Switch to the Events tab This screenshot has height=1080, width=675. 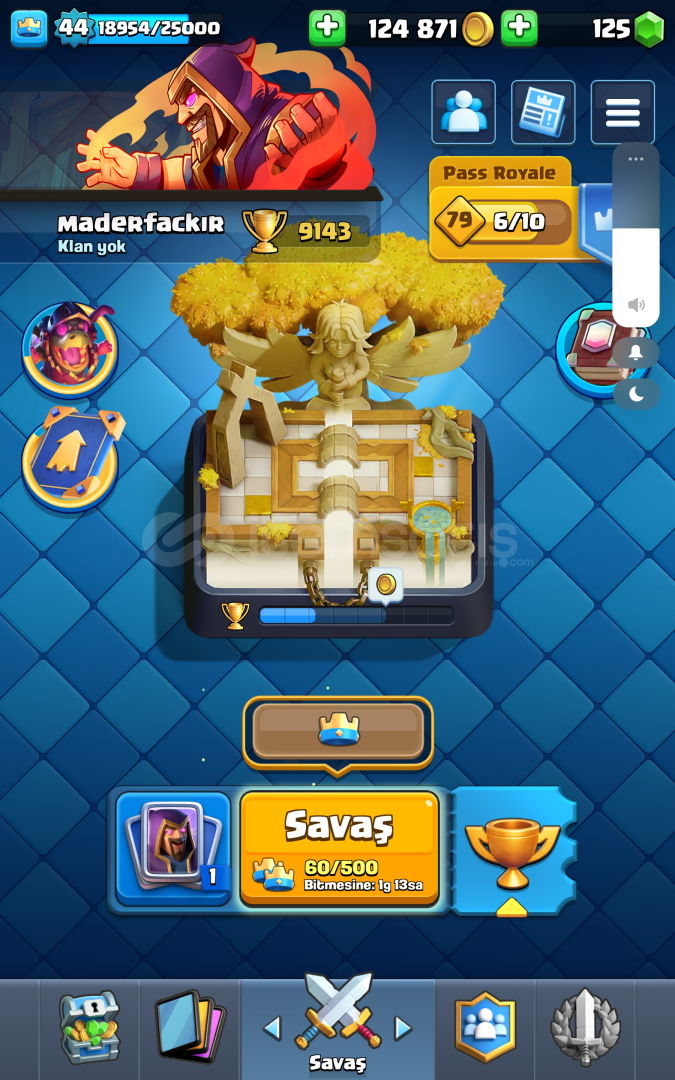586,1028
